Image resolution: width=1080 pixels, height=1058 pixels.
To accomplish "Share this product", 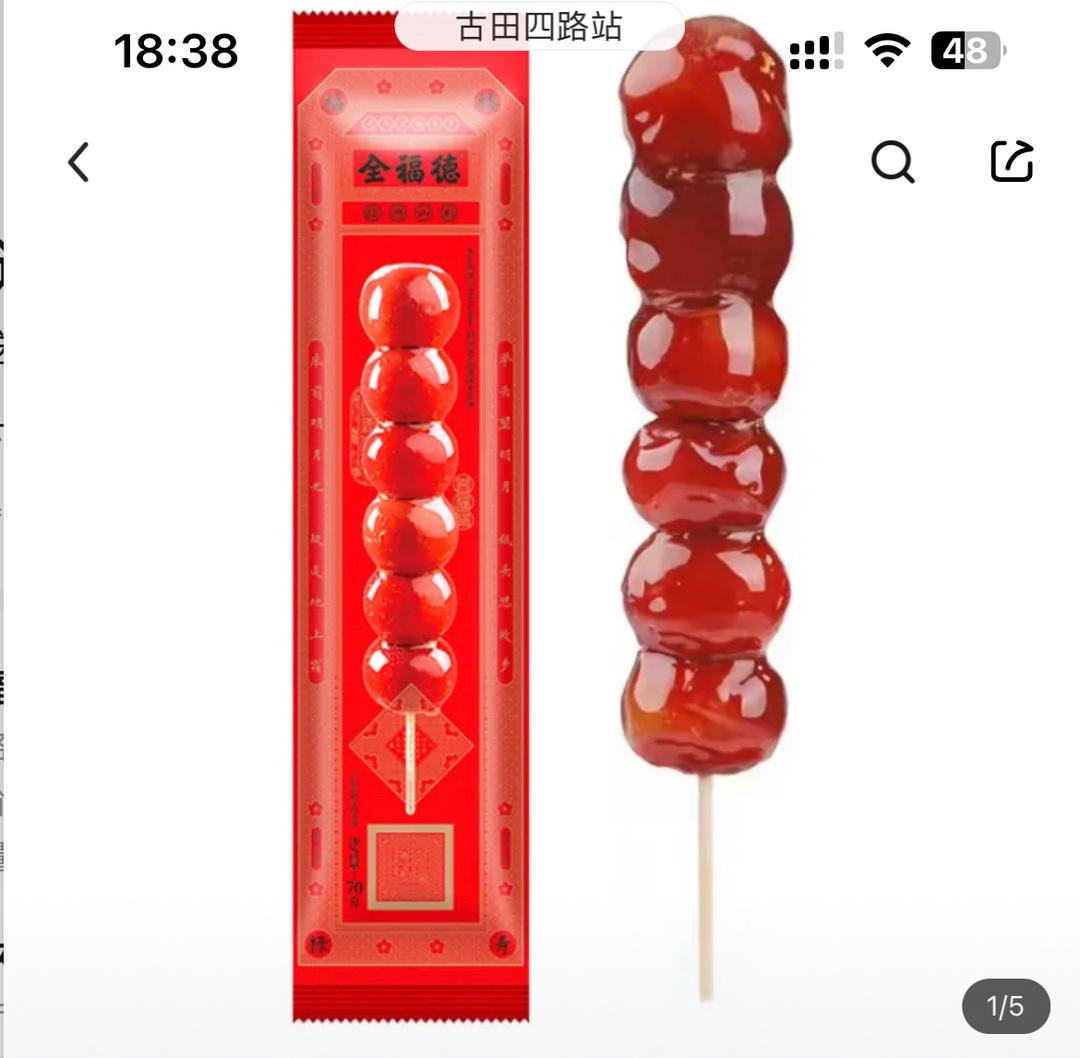I will pos(1011,161).
